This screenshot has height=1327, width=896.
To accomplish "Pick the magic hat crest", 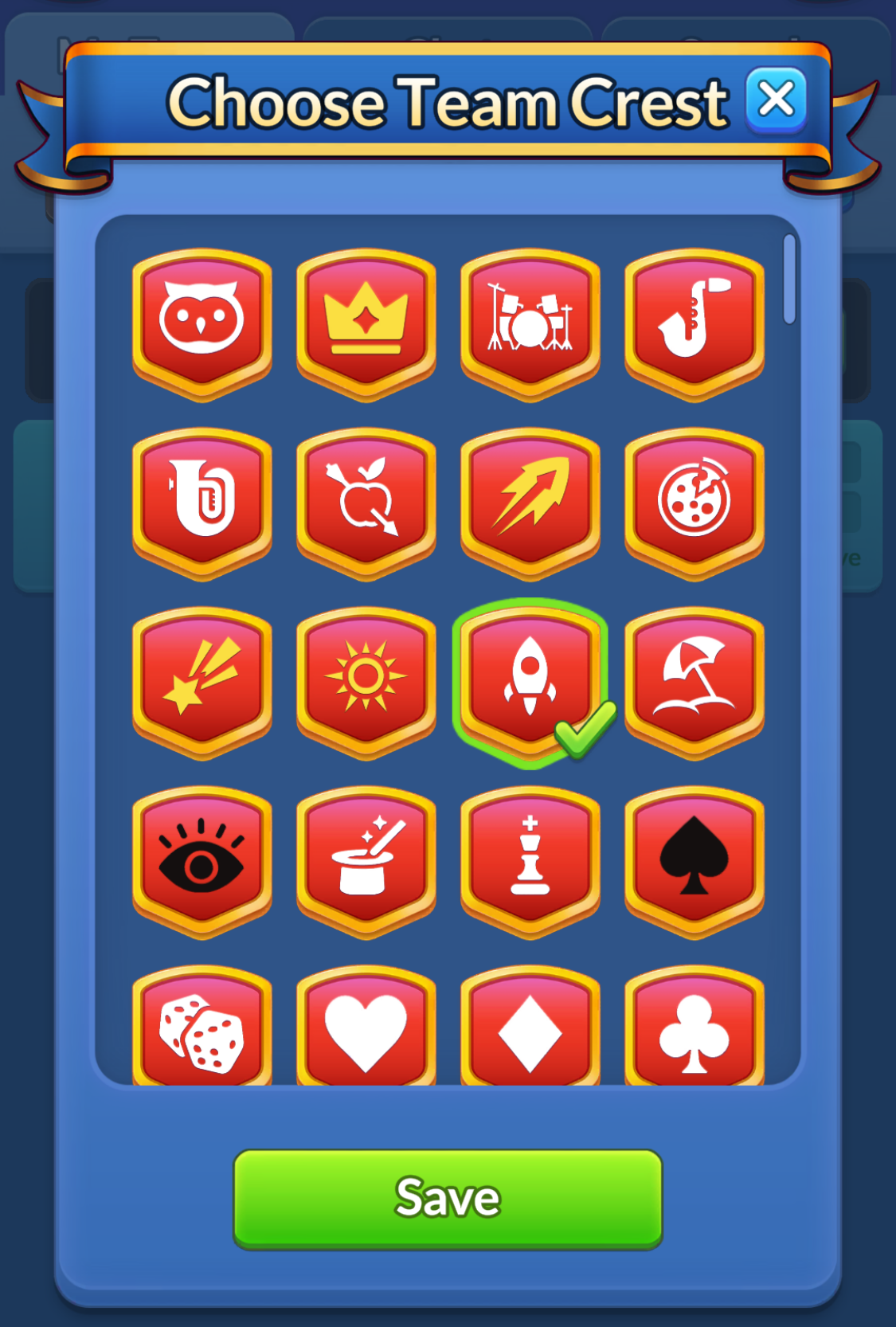I will click(x=366, y=860).
